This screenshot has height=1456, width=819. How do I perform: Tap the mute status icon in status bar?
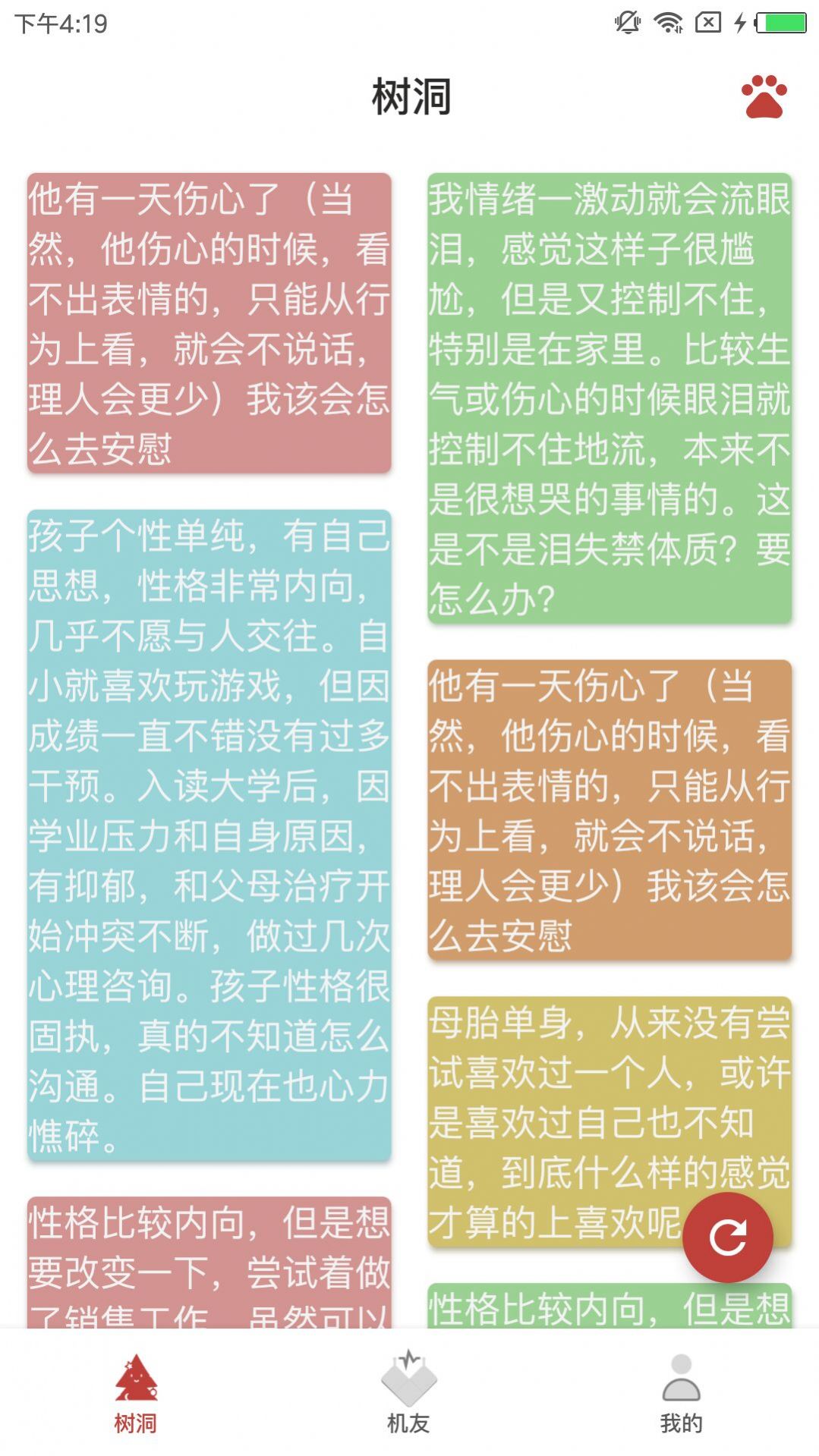tap(628, 20)
